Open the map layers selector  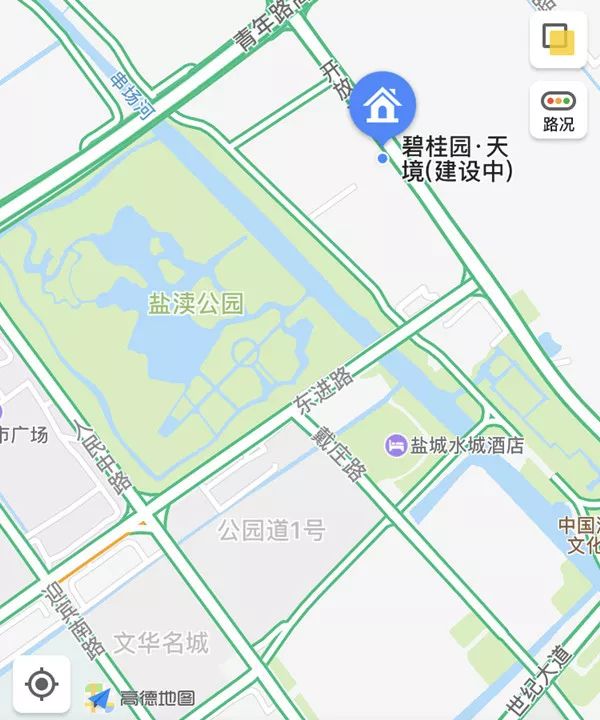tap(558, 40)
